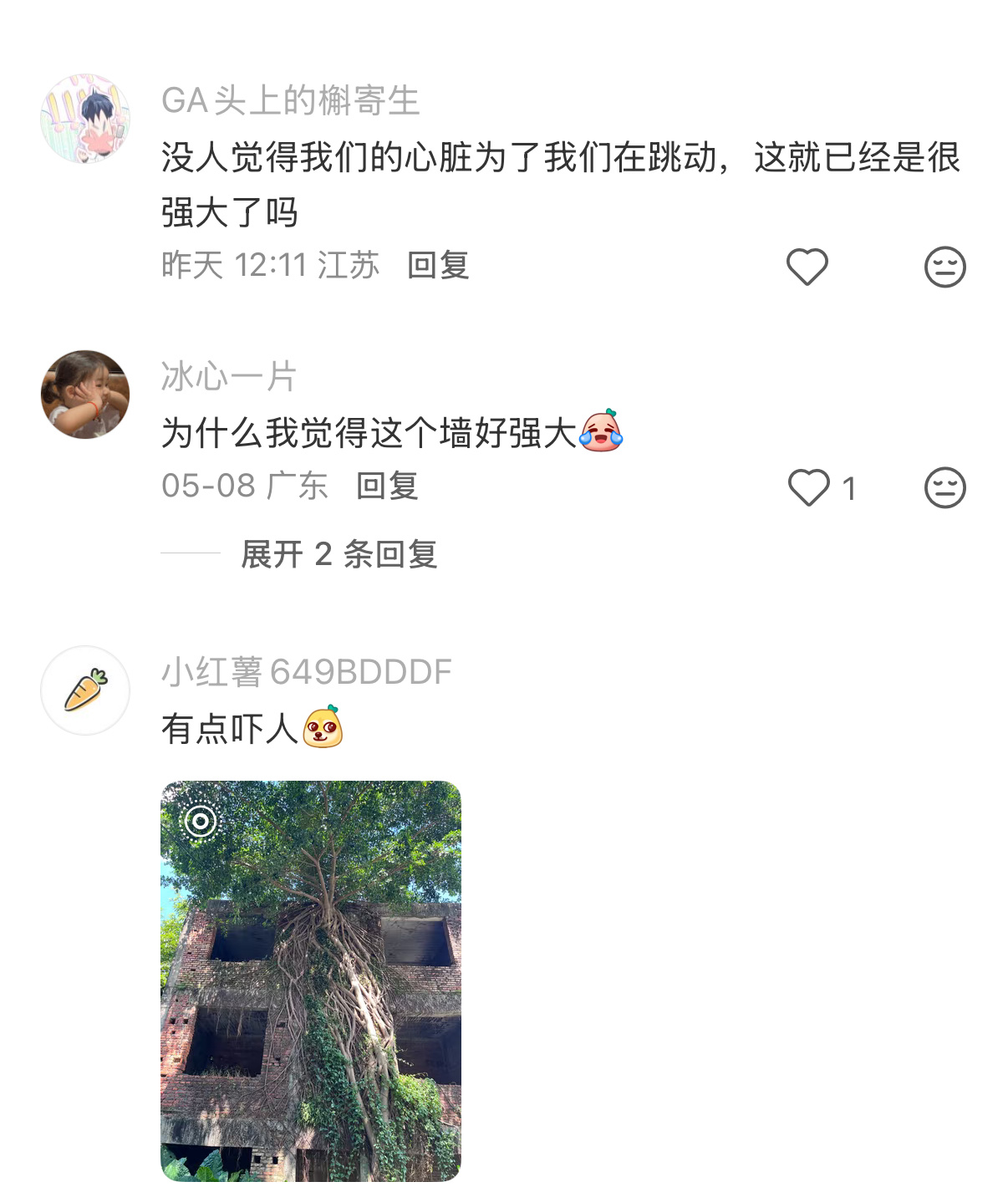Open 小红薯649BDDDF's carrot avatar
Screen dimensions: 1008x1192
(85, 690)
